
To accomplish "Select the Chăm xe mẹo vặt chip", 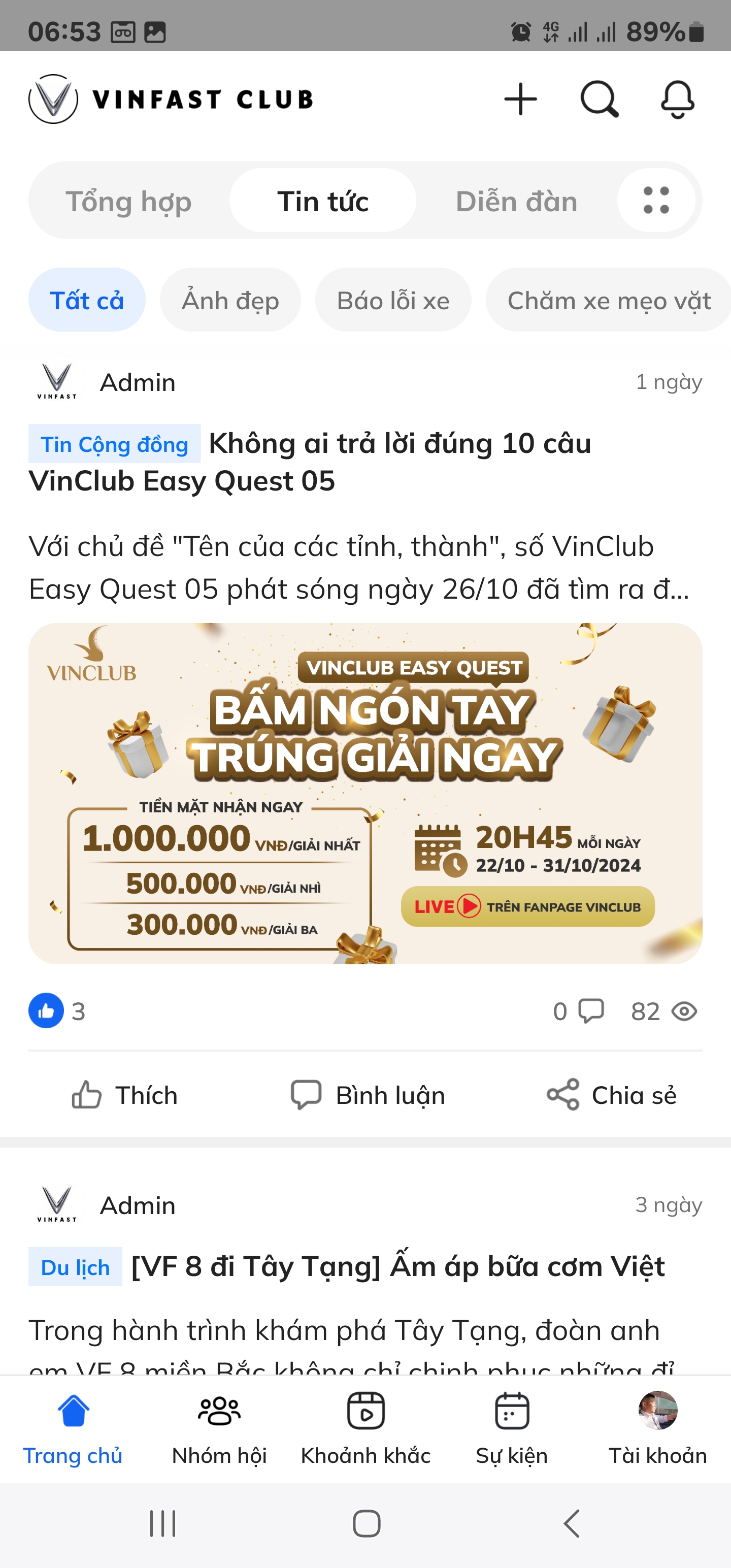I will pos(608,300).
